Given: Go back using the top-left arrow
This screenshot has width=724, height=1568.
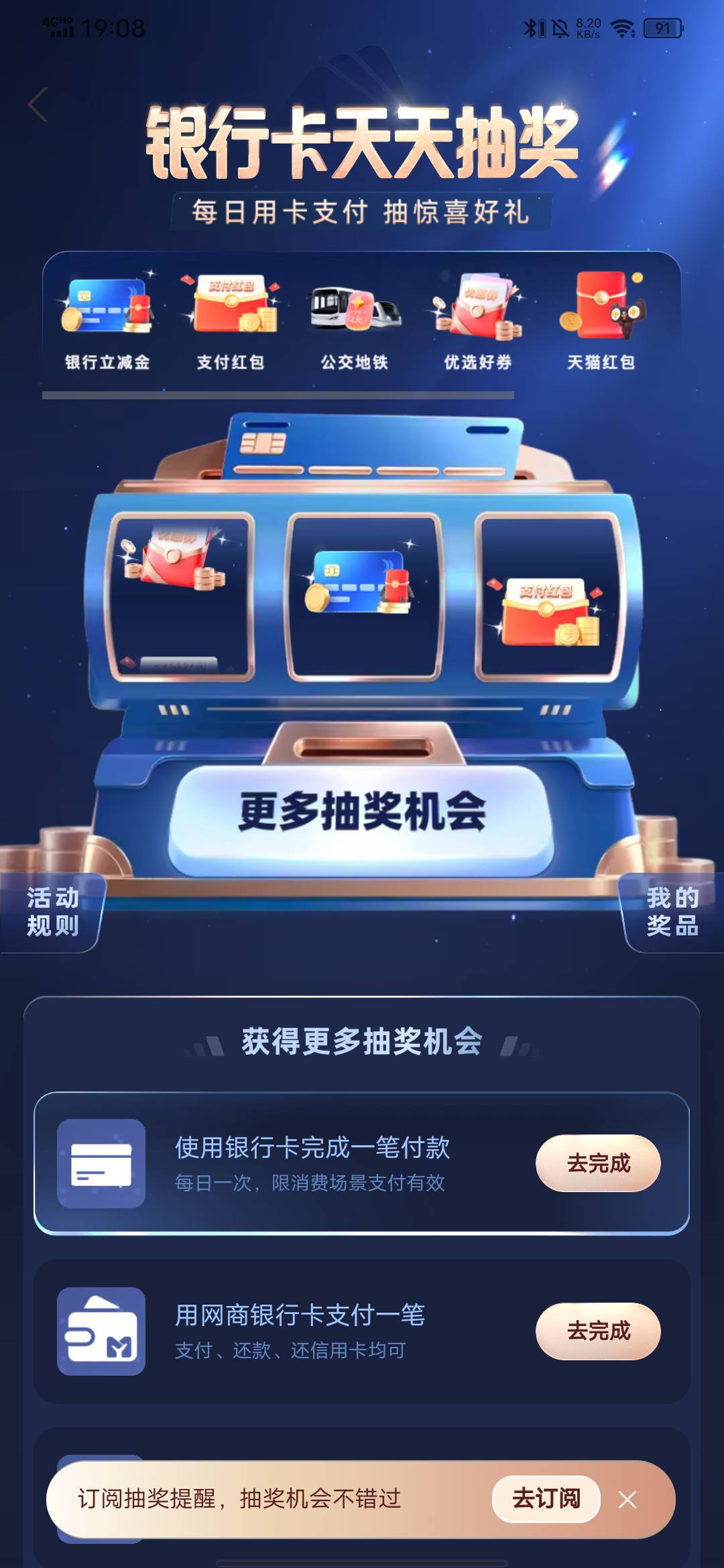Looking at the screenshot, I should click(x=38, y=105).
